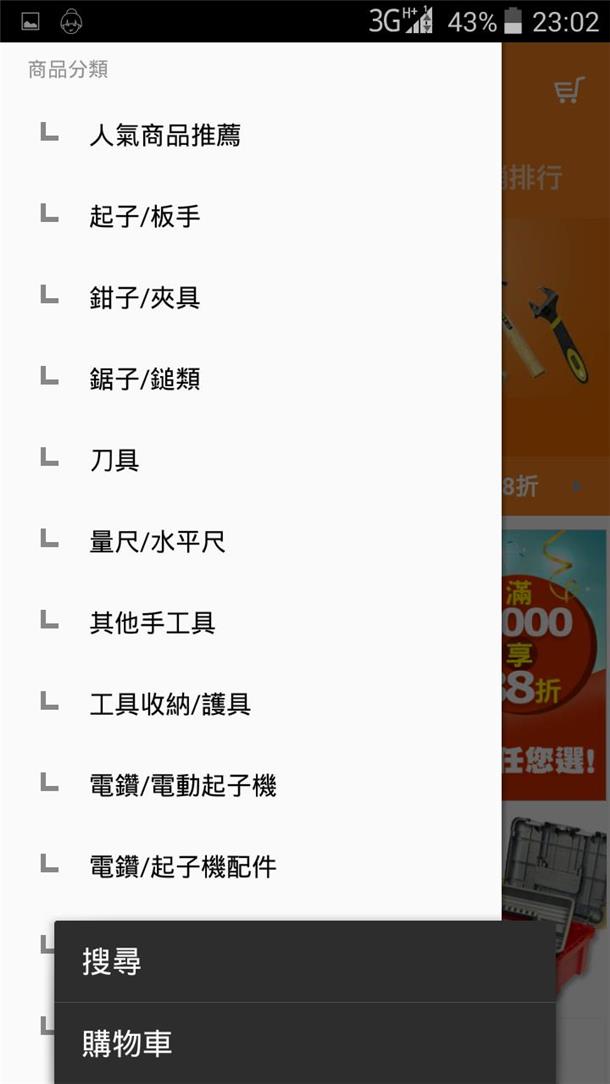This screenshot has height=1084, width=610.
Task: Select the 量尺/水平尺 category
Action: click(x=250, y=541)
